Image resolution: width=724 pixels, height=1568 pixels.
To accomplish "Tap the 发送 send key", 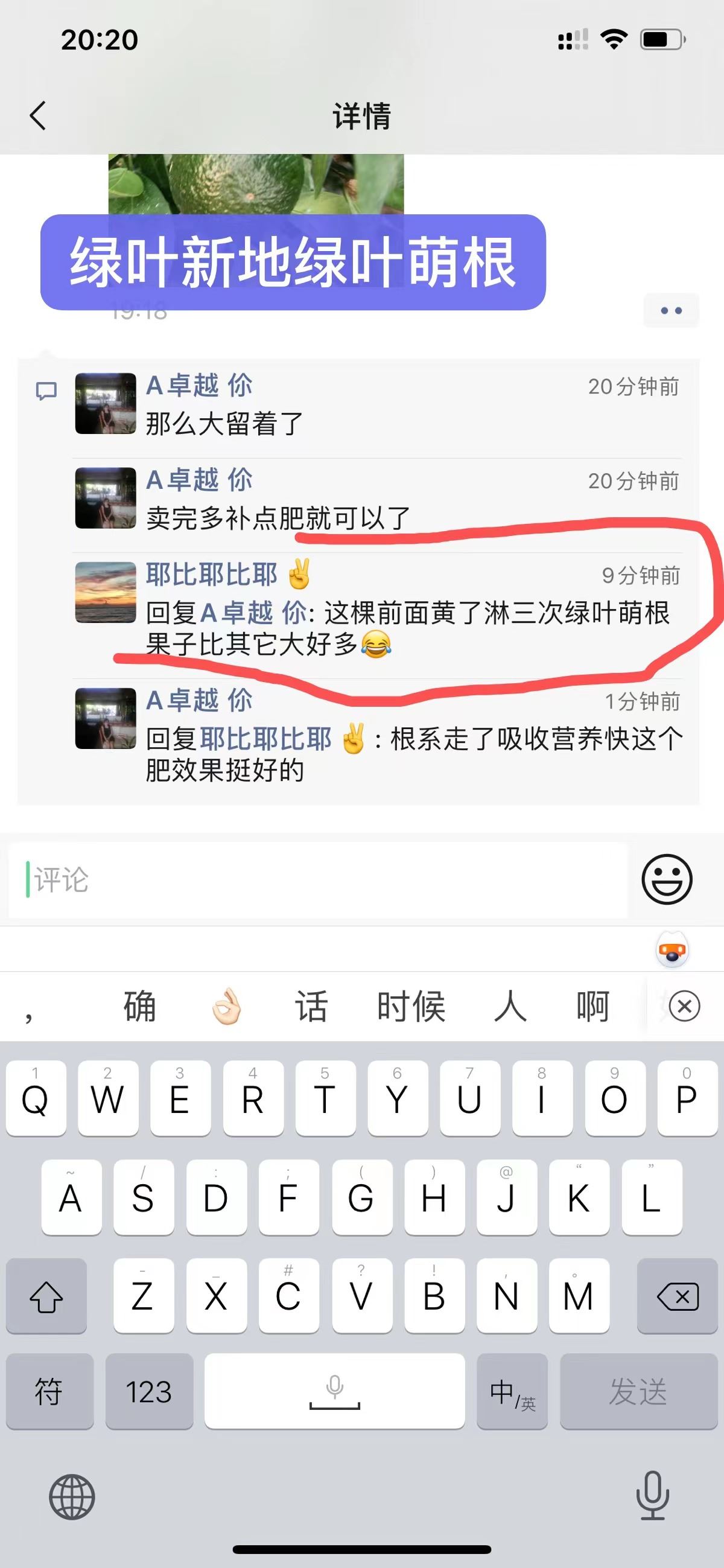I will click(638, 1392).
